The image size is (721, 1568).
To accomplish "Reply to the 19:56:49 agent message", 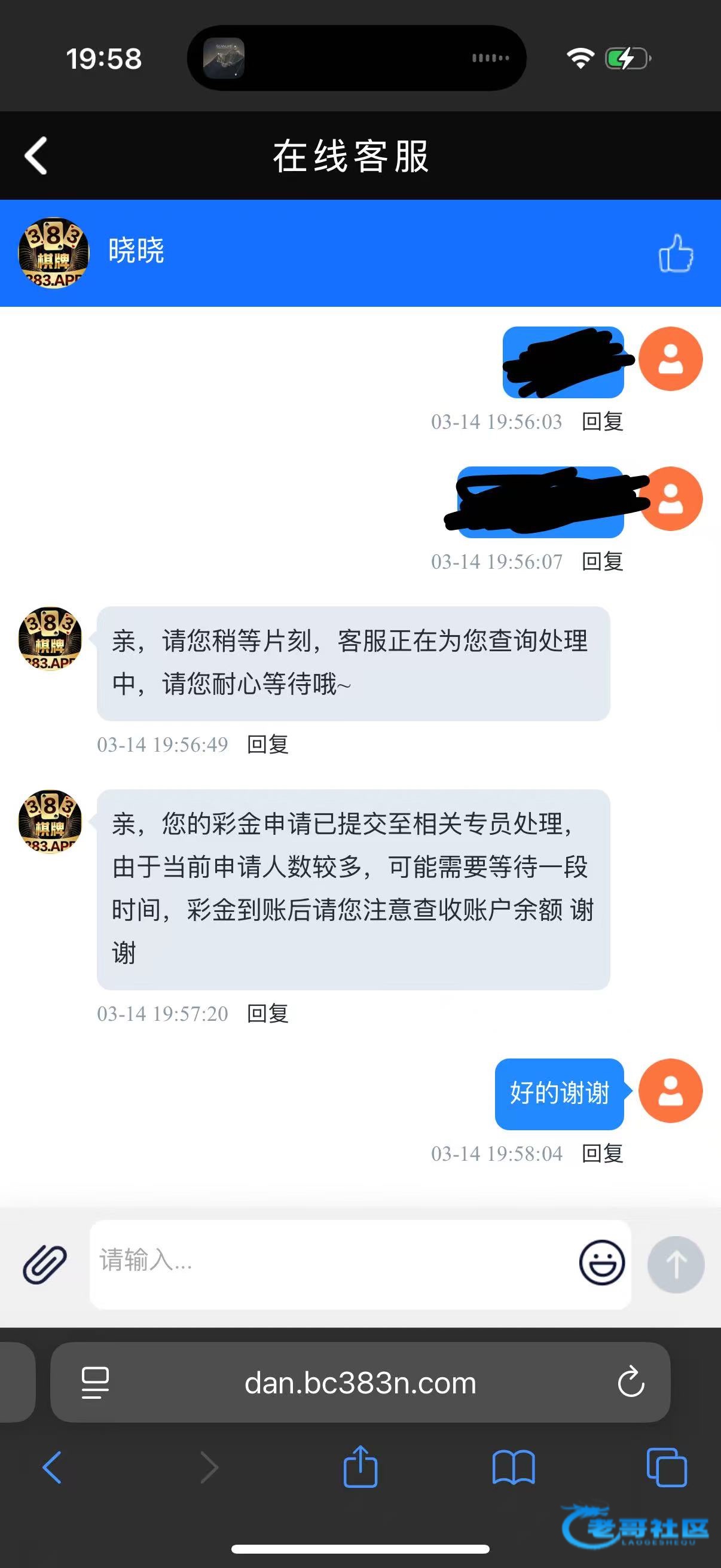I will (268, 744).
